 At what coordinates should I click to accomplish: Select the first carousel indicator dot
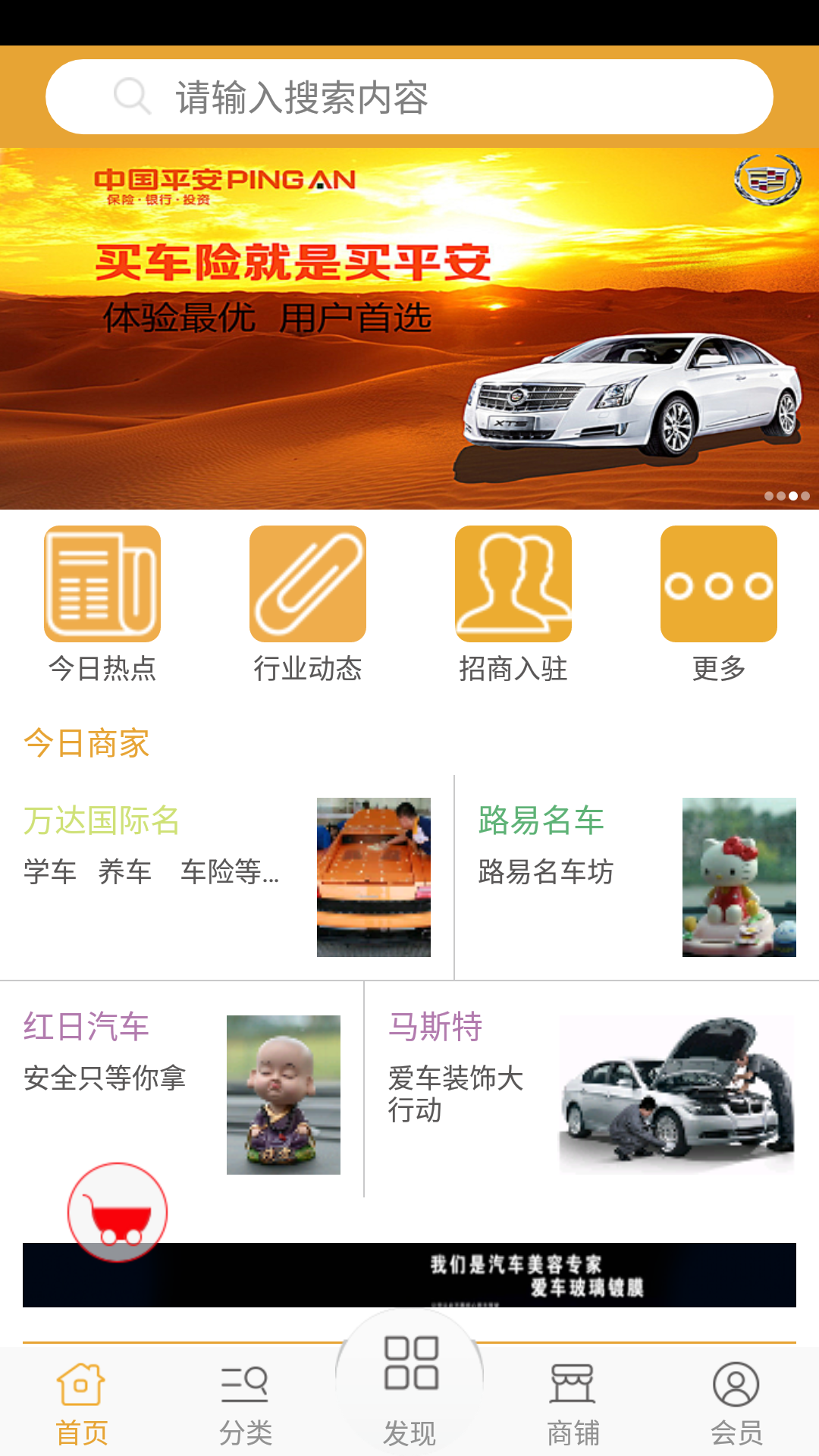coord(769,496)
